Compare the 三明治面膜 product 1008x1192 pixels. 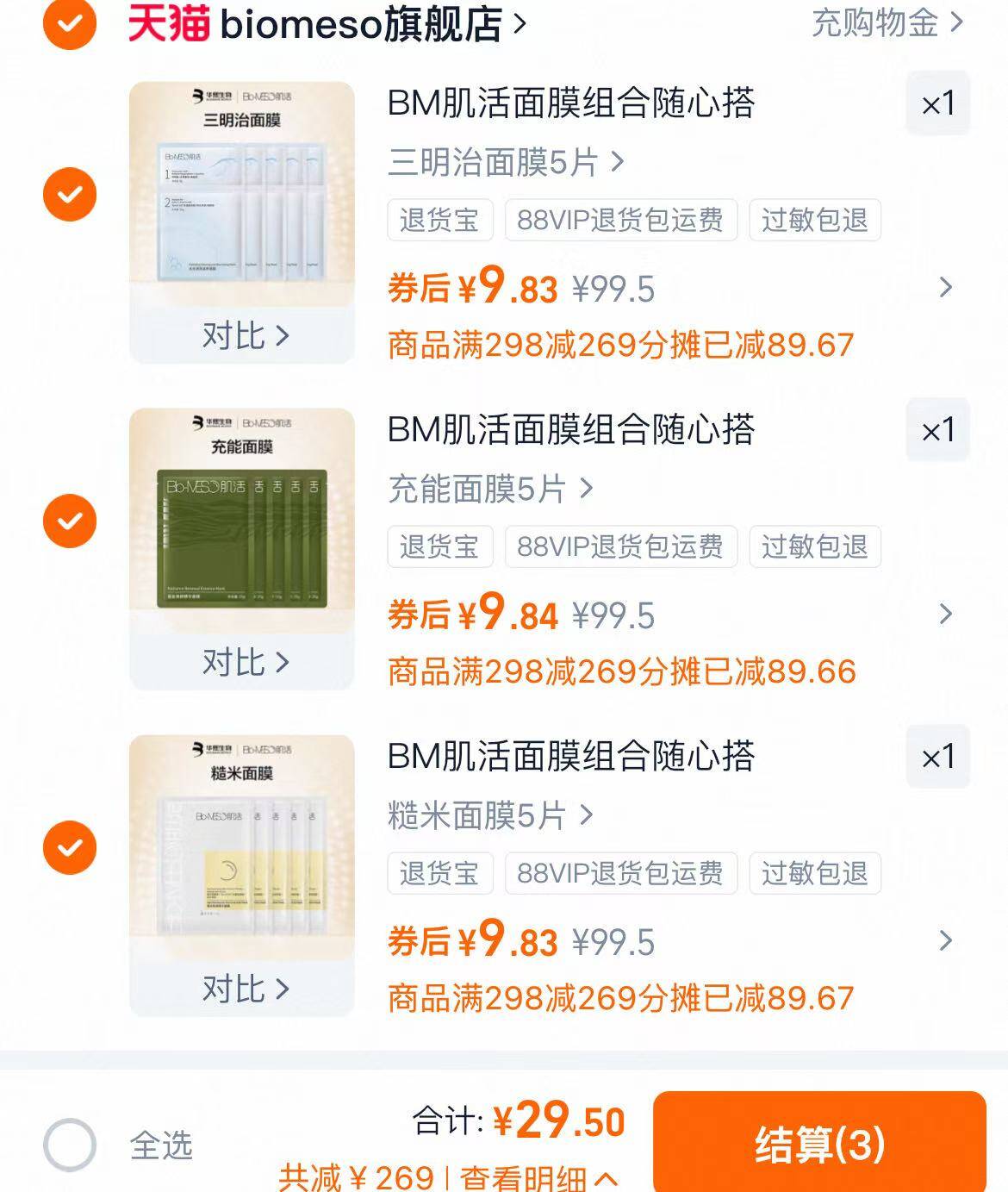tap(245, 335)
